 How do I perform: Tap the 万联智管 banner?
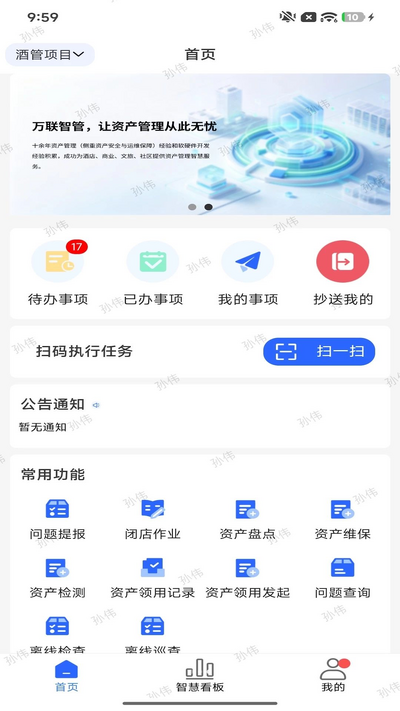point(200,144)
